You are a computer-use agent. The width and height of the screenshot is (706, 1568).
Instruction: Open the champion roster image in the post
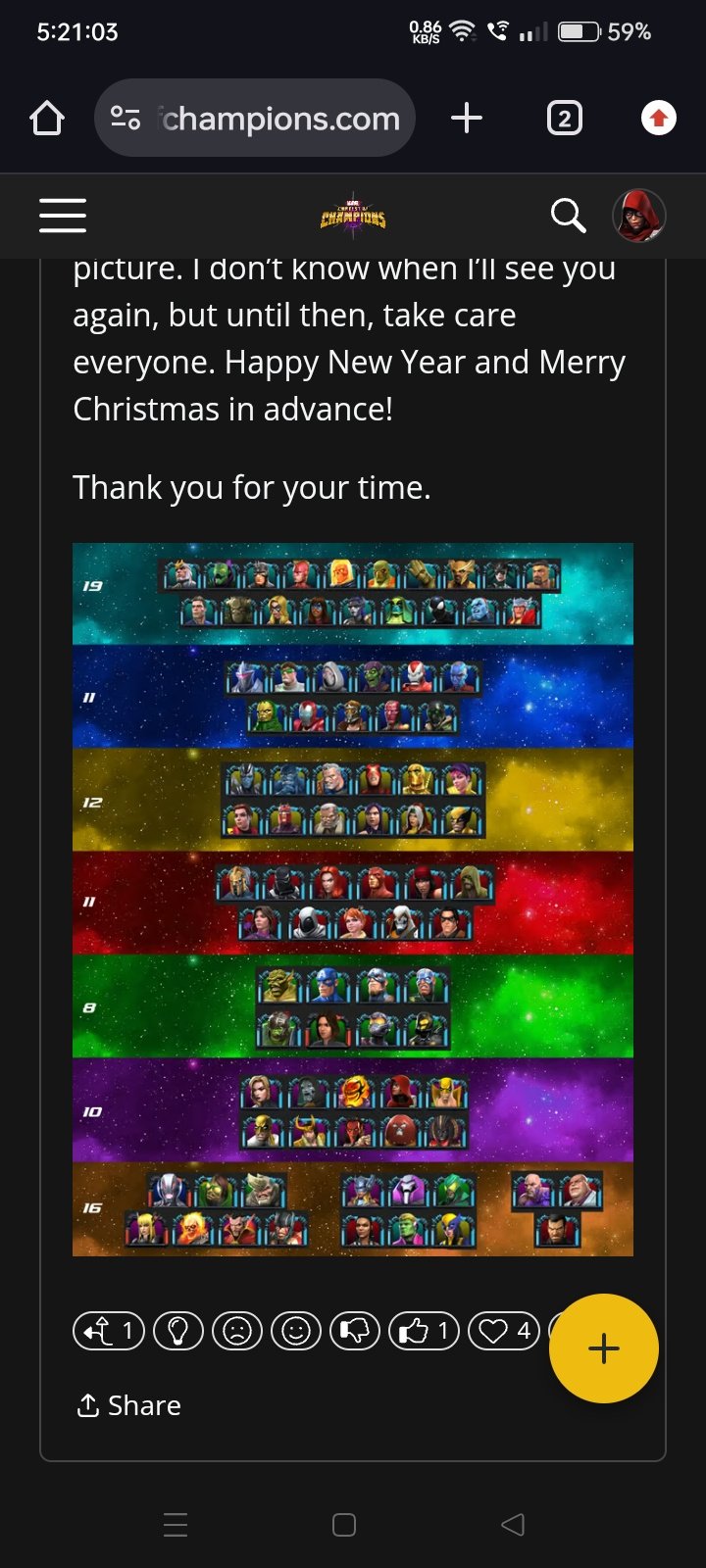(353, 899)
